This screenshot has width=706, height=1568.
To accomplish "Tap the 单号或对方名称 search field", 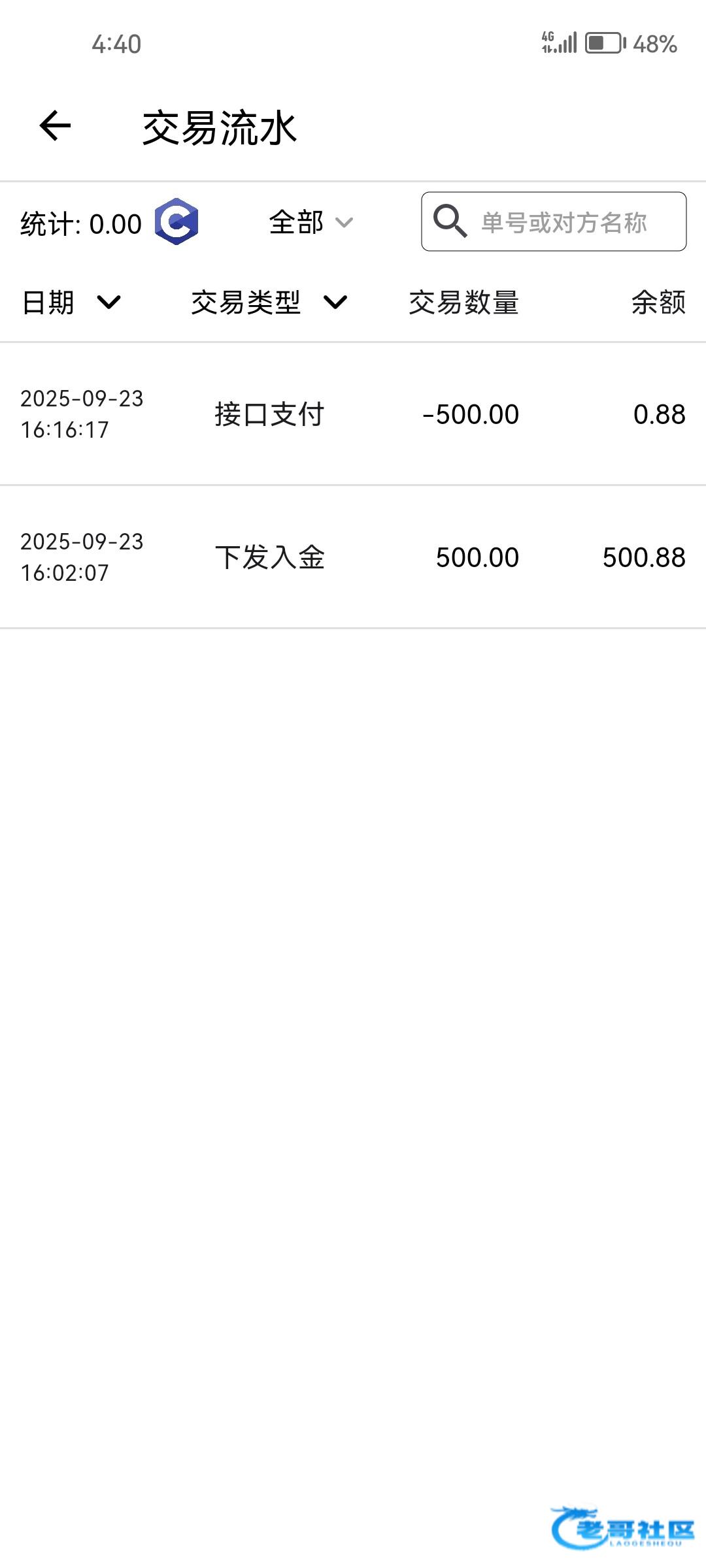I will coord(562,222).
